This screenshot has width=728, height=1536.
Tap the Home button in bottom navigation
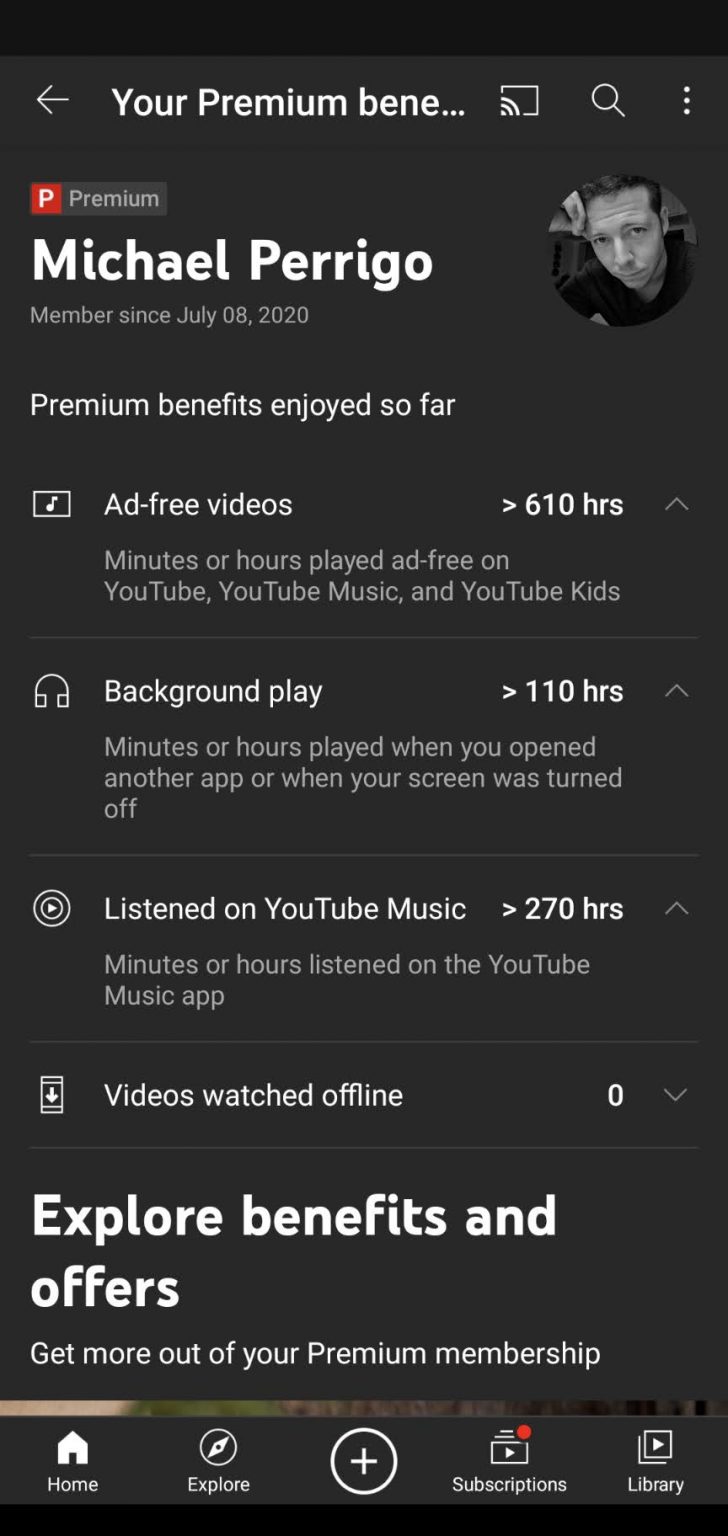tap(71, 1460)
